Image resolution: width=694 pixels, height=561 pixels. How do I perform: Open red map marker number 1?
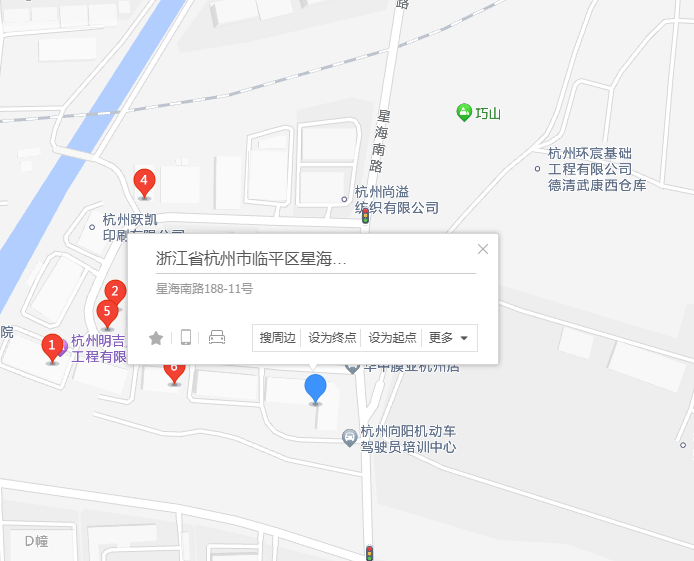point(52,347)
